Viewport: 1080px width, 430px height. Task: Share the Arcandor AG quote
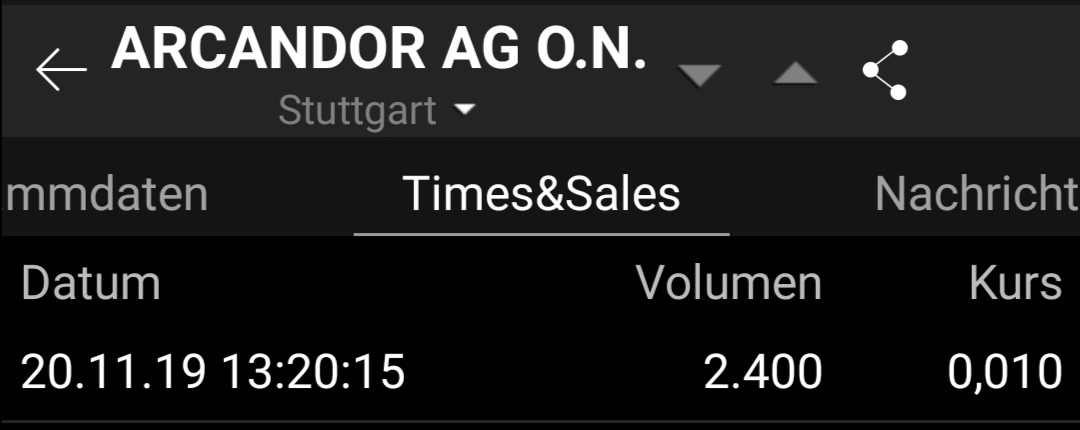click(x=885, y=70)
